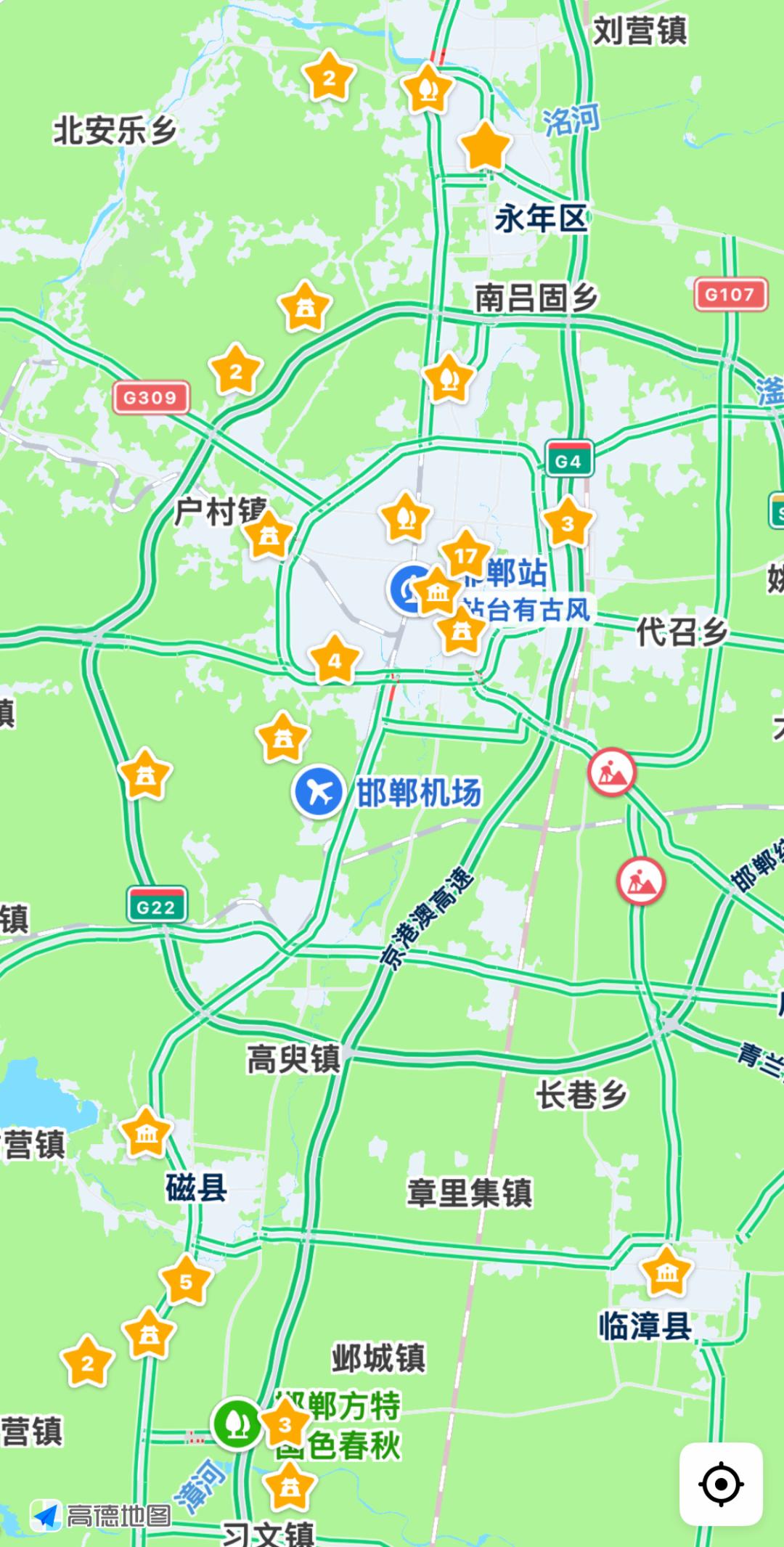
Task: Open the park star marker below 南吕固乡
Action: [x=449, y=378]
